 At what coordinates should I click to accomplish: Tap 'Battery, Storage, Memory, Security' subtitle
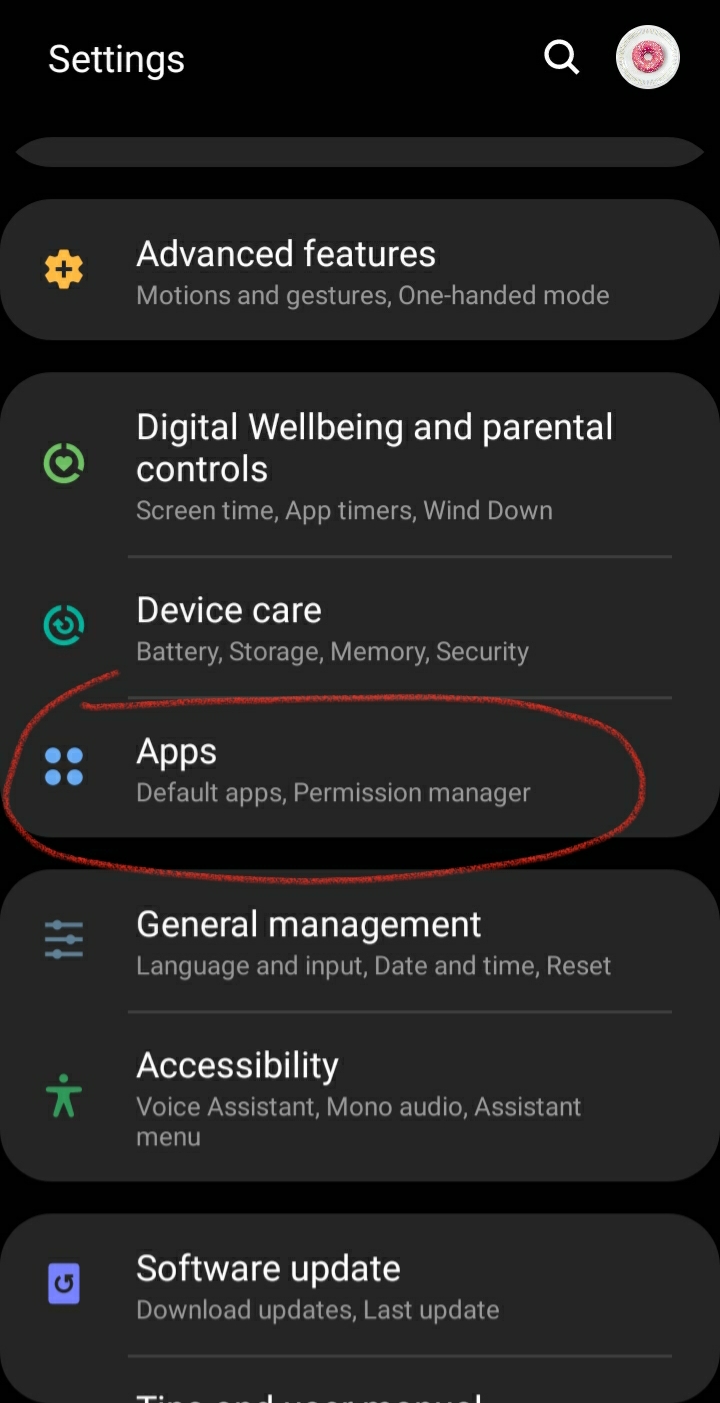coord(331,651)
